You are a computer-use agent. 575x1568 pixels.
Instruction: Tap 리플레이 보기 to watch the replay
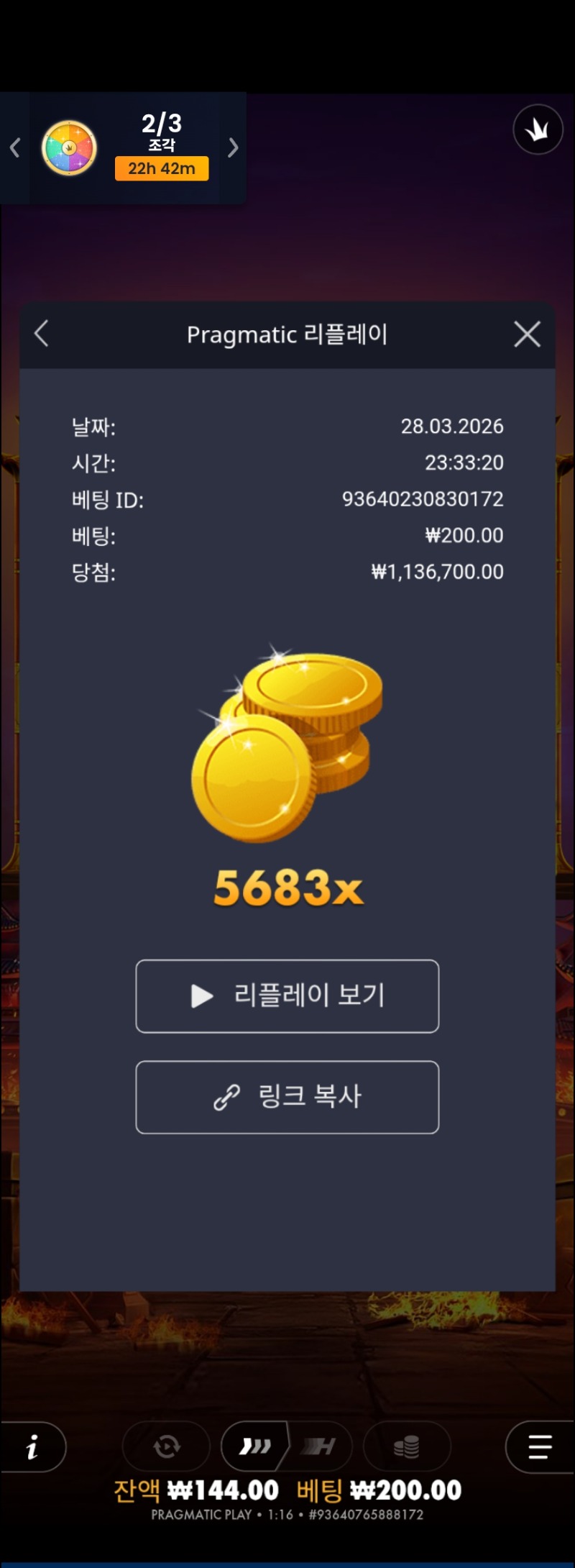287,996
